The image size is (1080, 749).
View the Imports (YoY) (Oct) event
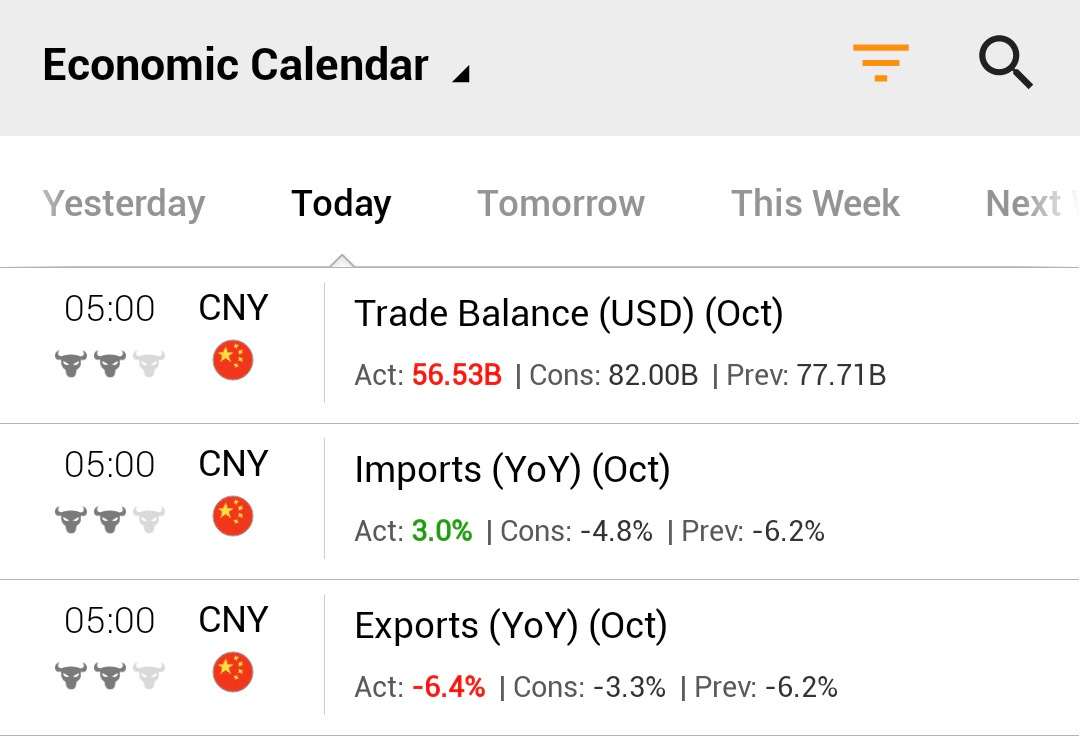pyautogui.click(x=512, y=470)
